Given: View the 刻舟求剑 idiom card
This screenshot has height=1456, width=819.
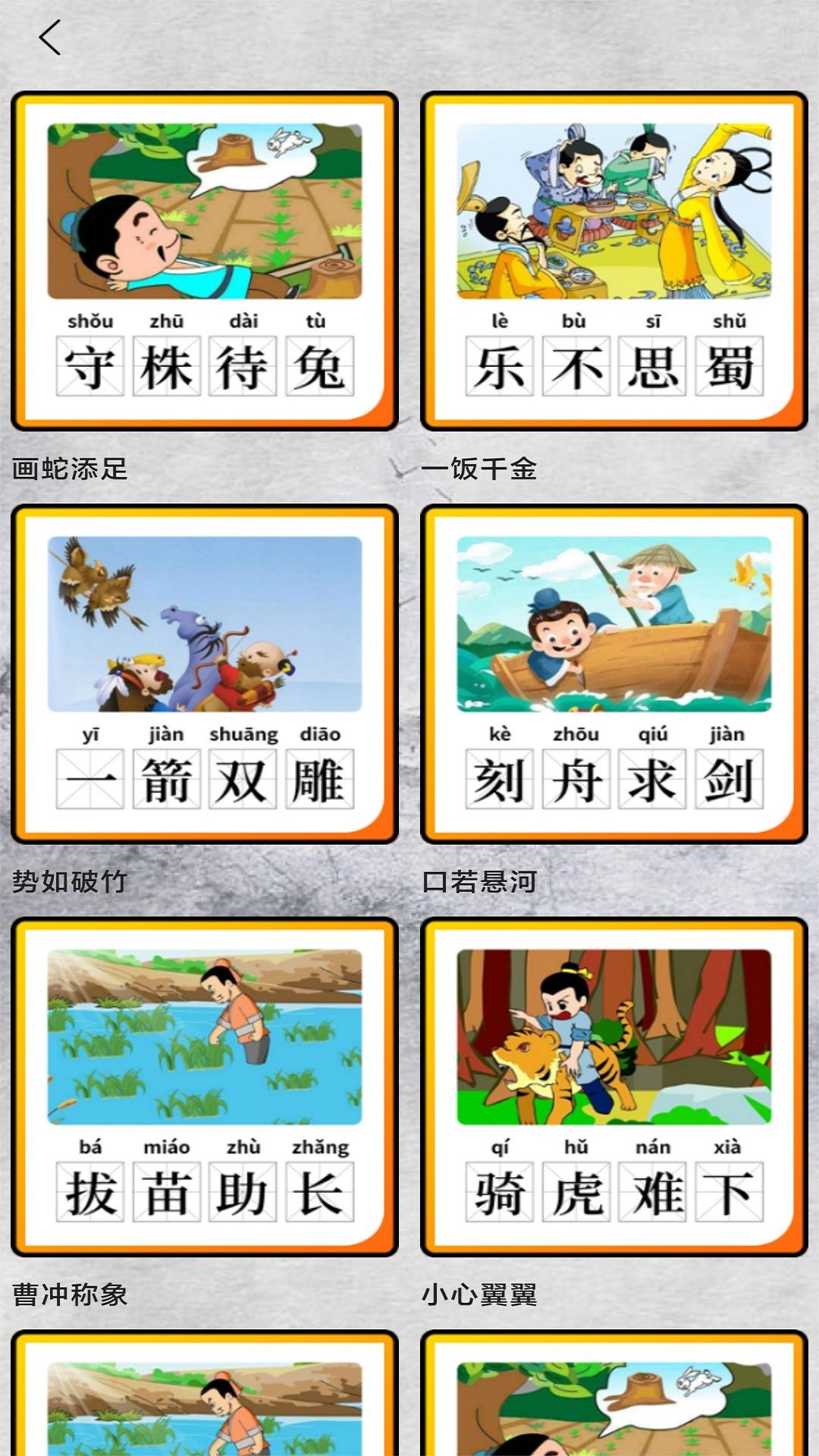Looking at the screenshot, I should click(x=614, y=673).
